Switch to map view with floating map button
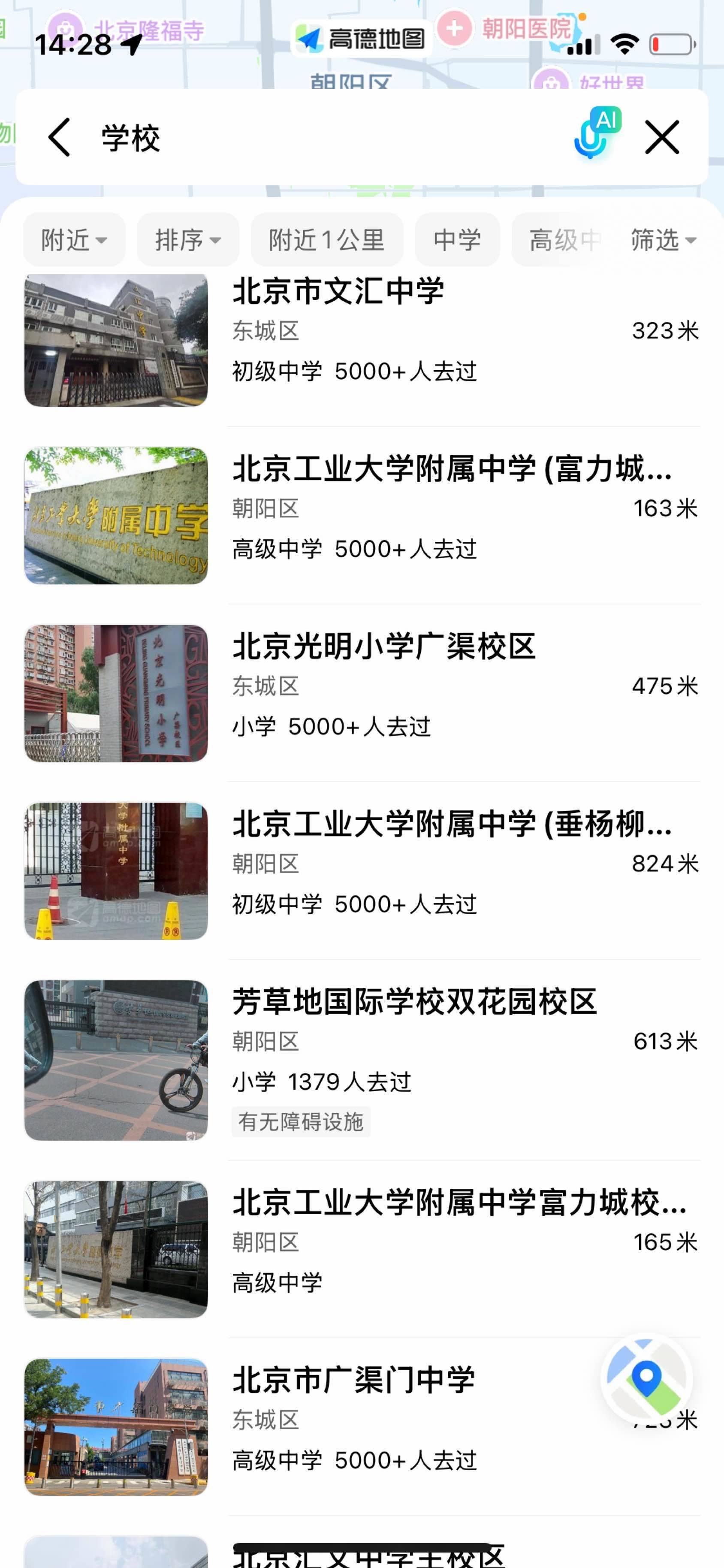Screen dimensions: 724x1568 tap(646, 1379)
